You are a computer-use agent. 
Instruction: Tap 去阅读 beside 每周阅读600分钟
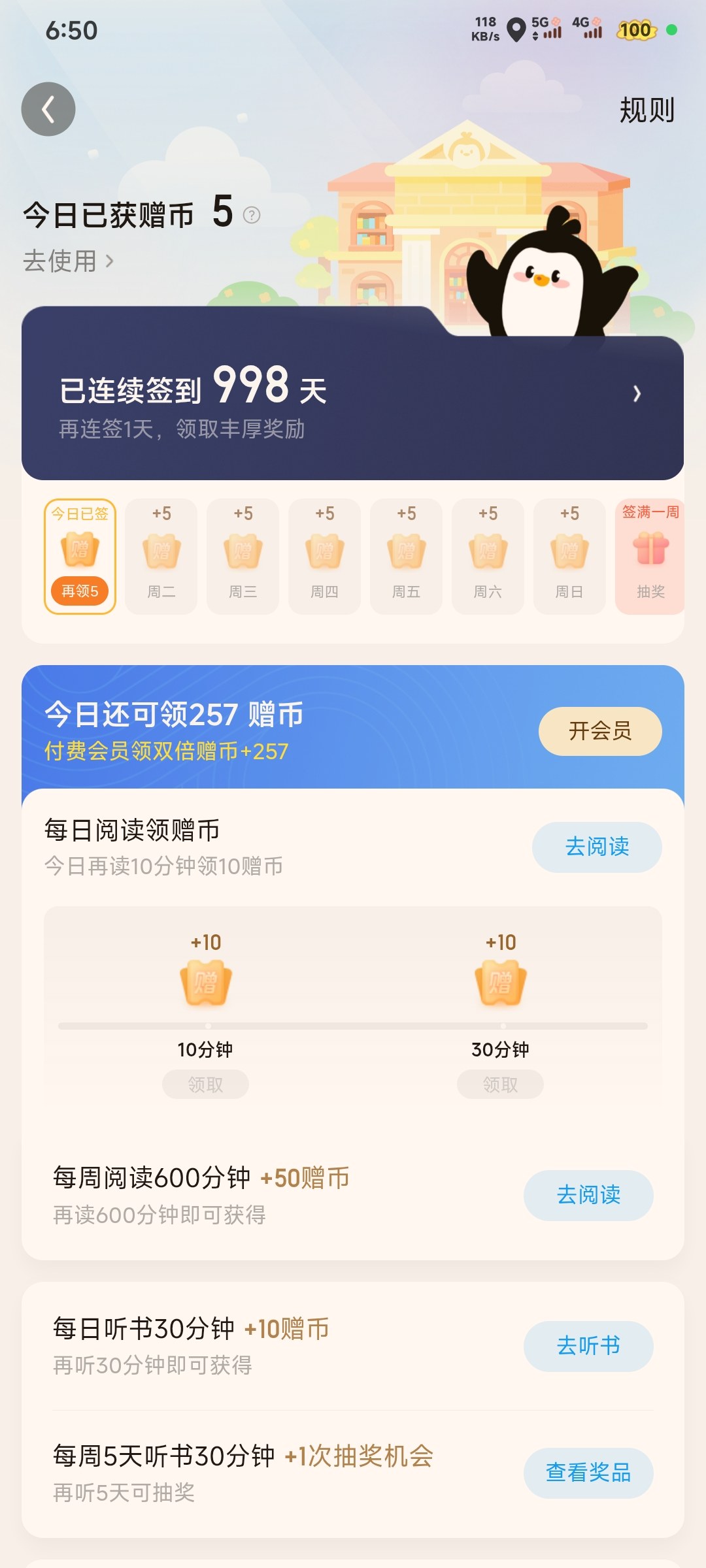coord(588,1195)
